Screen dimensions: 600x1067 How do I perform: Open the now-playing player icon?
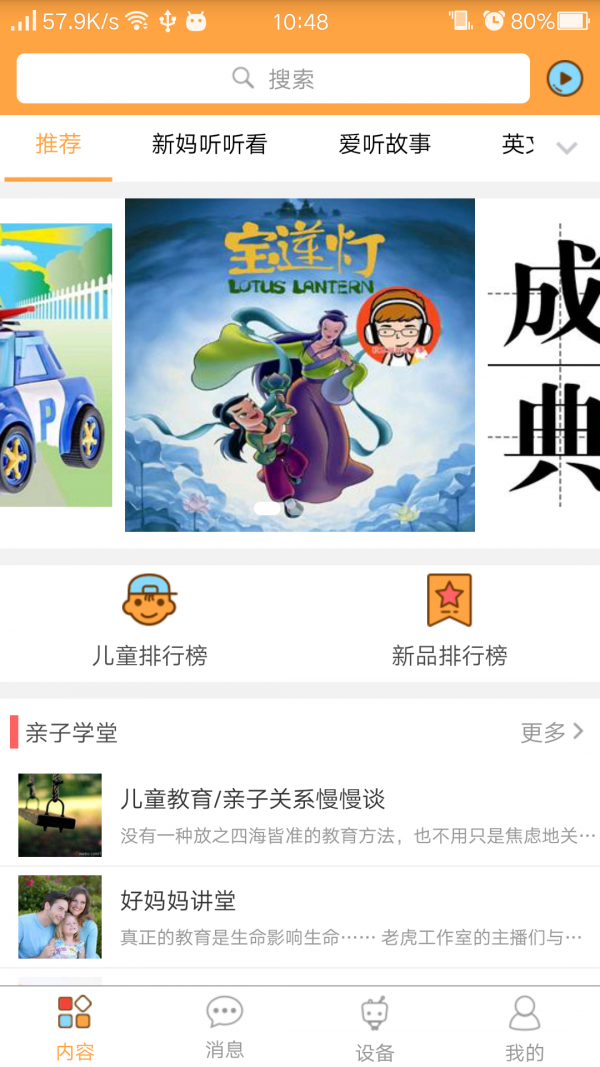click(564, 78)
